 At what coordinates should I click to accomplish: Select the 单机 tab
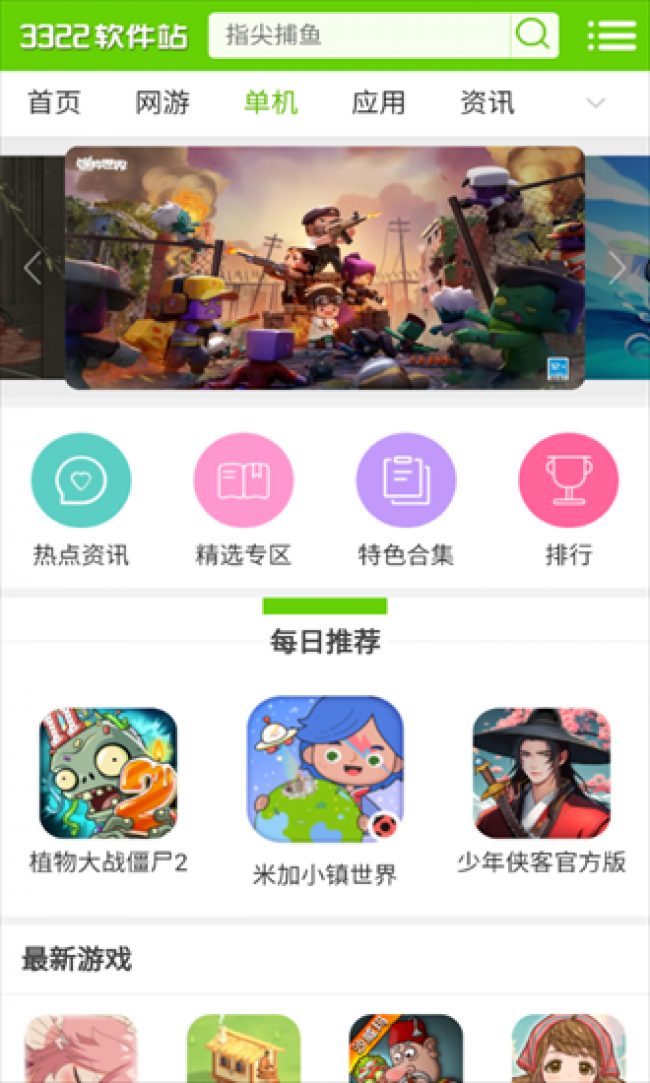[270, 102]
